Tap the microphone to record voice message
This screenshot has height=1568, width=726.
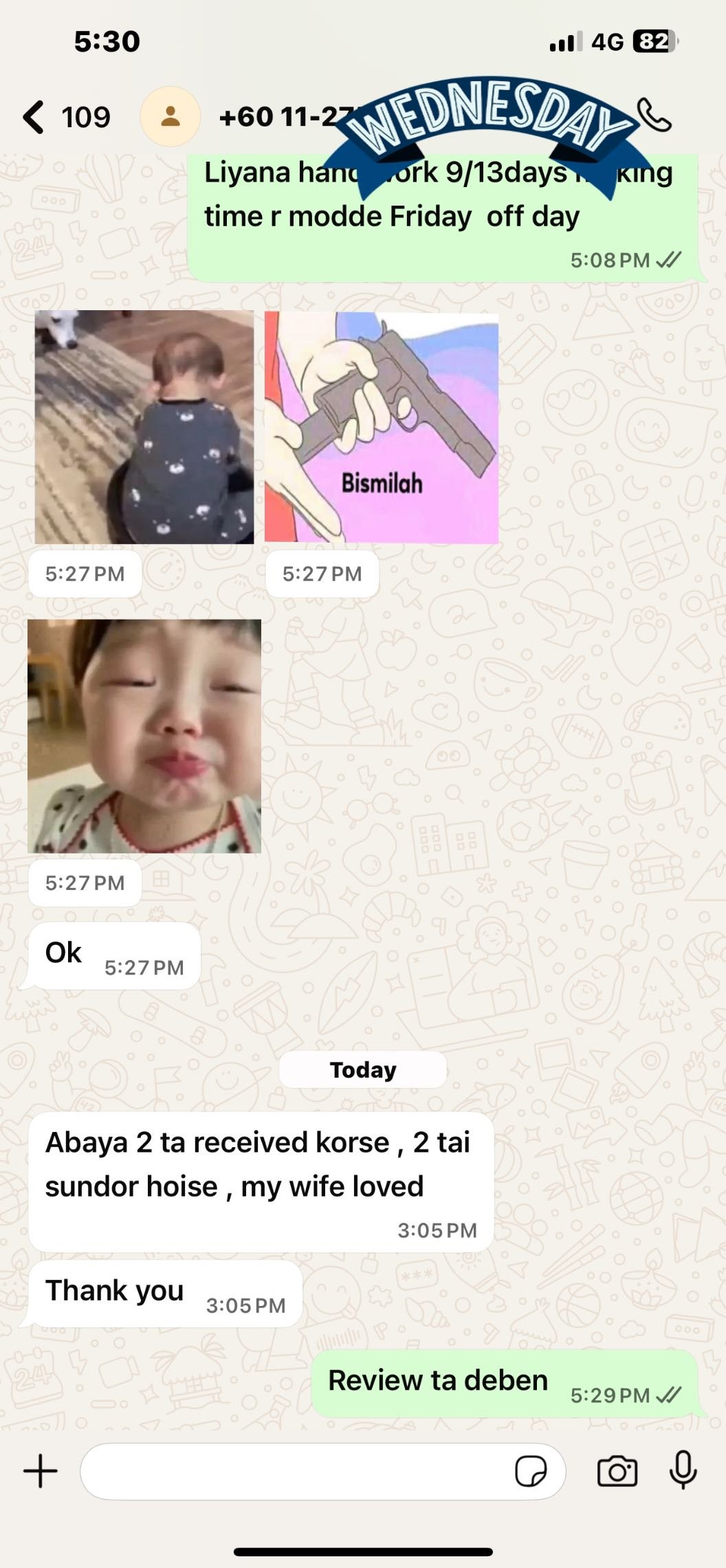click(683, 1470)
